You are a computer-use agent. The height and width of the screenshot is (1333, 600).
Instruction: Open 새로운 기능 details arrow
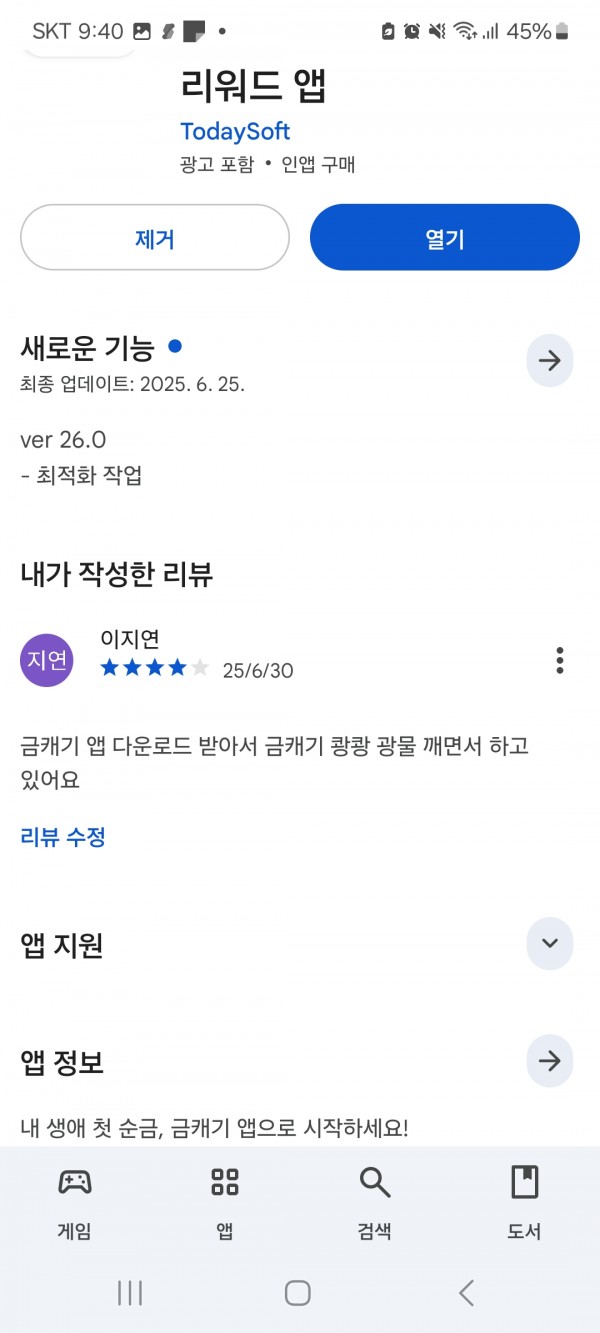pos(550,361)
